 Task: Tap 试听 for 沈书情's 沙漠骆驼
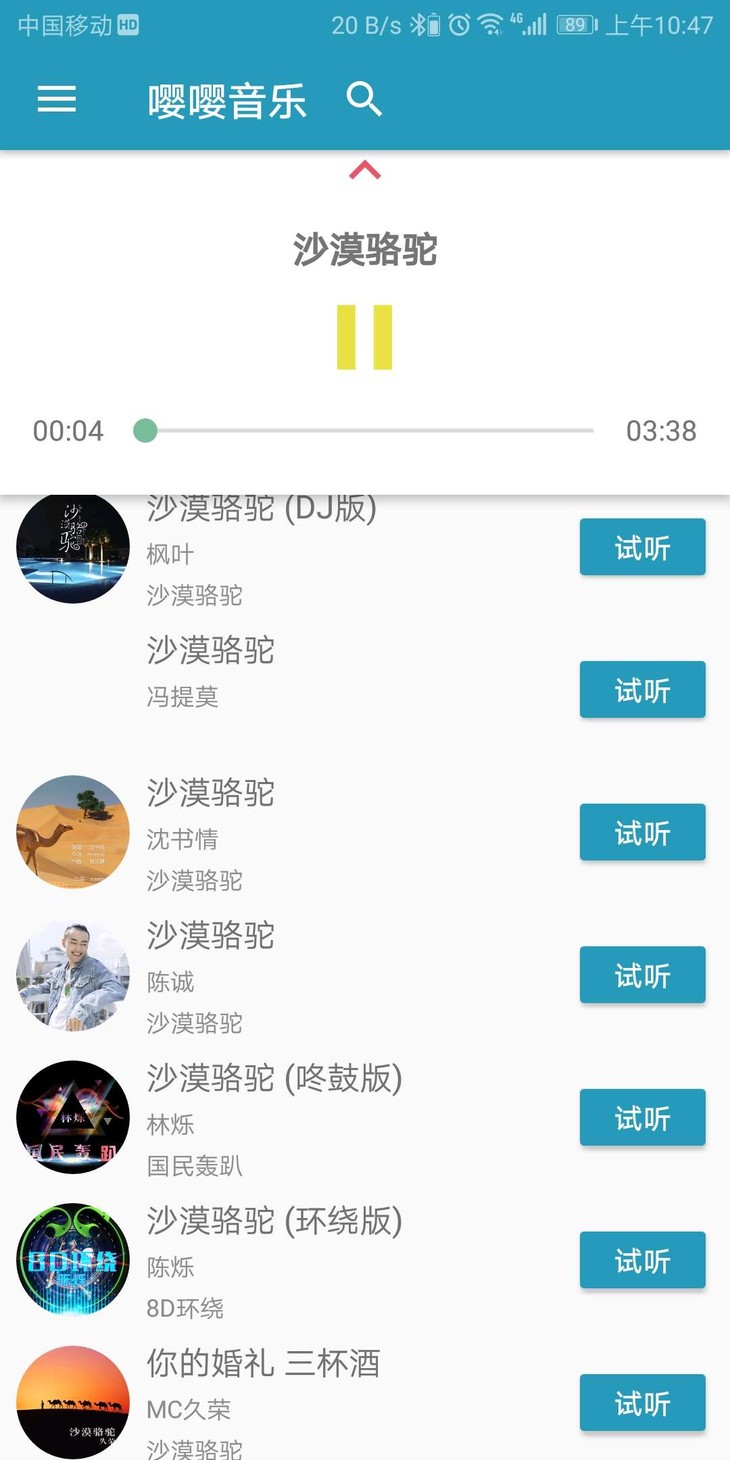[642, 832]
